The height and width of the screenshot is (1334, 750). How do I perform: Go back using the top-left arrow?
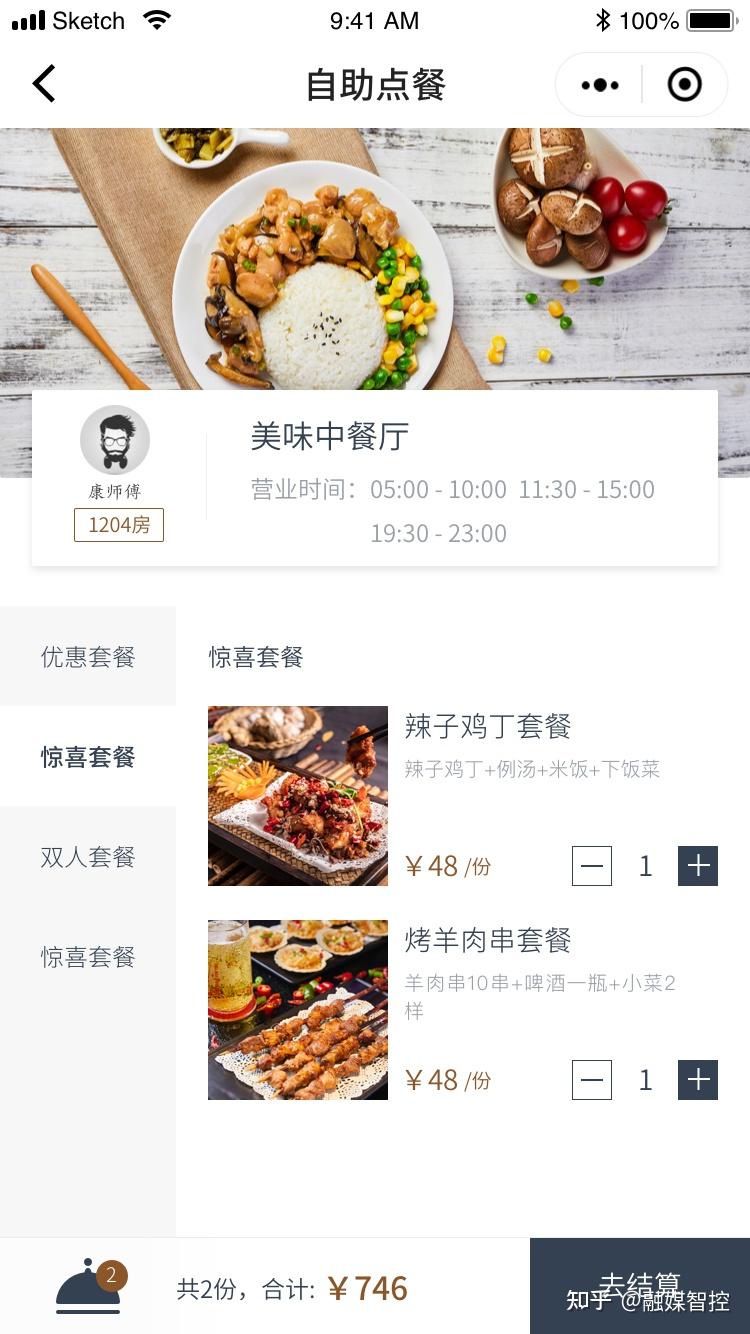coord(44,84)
